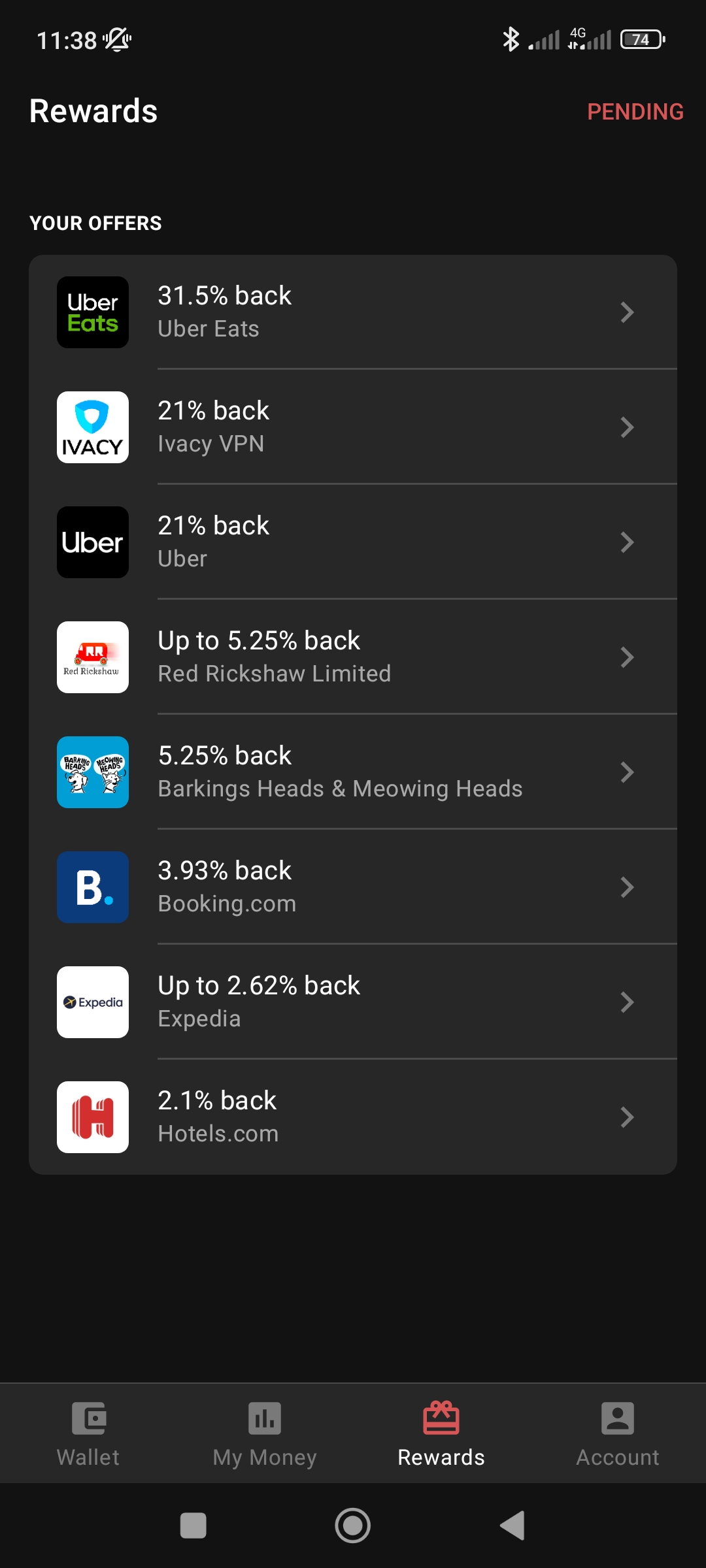
Task: Open the Uber 21% back offer
Action: coord(353,542)
